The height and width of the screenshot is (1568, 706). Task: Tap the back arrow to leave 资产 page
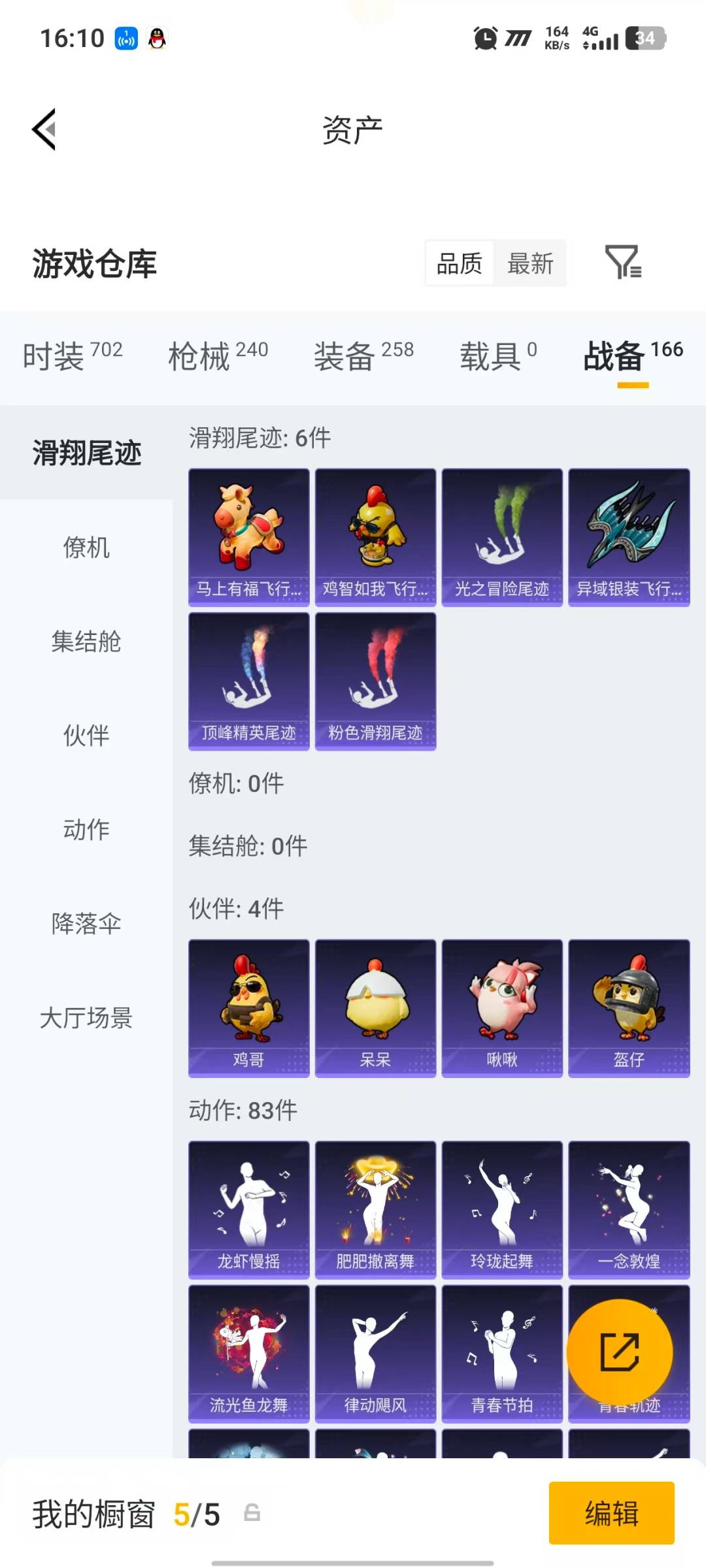[x=43, y=129]
